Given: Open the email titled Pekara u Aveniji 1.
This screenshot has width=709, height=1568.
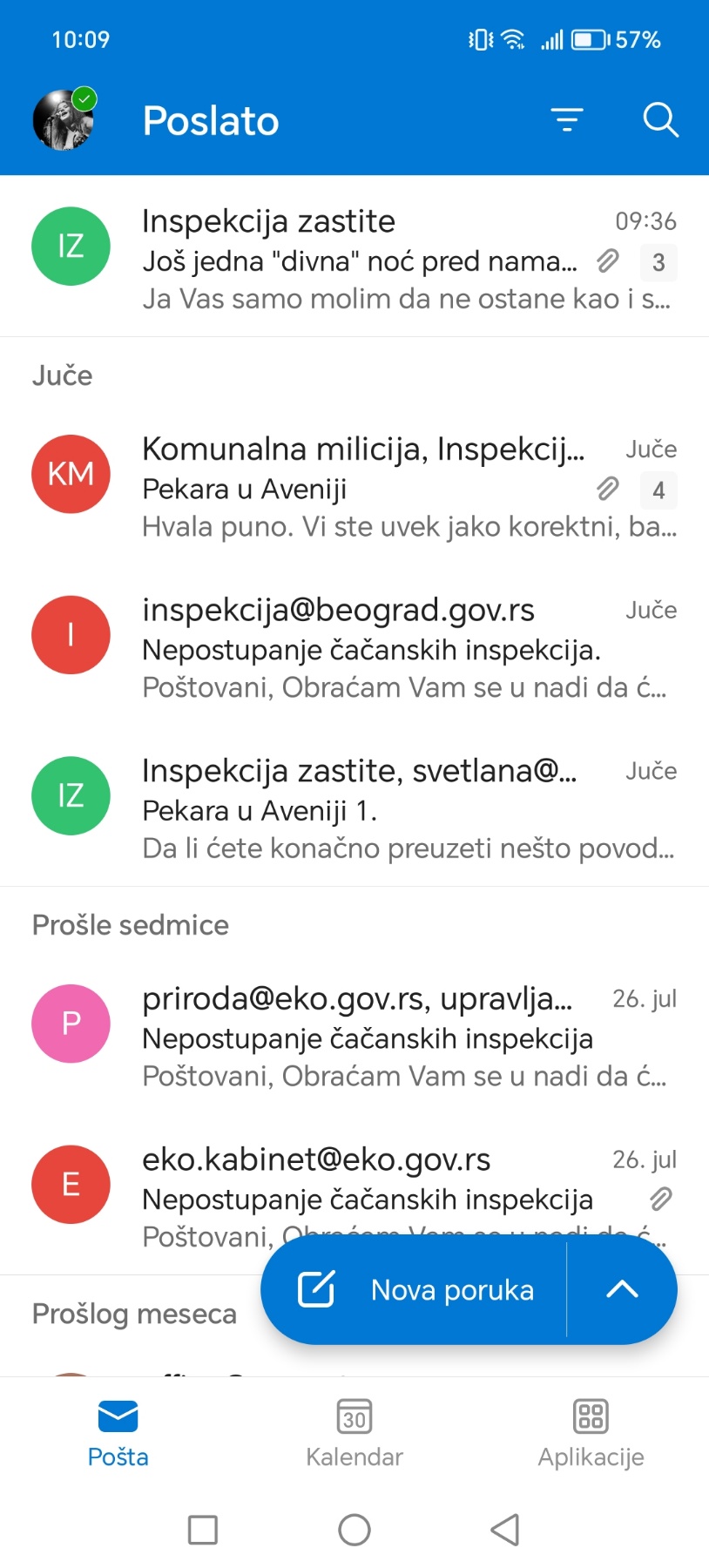Looking at the screenshot, I should (x=354, y=809).
